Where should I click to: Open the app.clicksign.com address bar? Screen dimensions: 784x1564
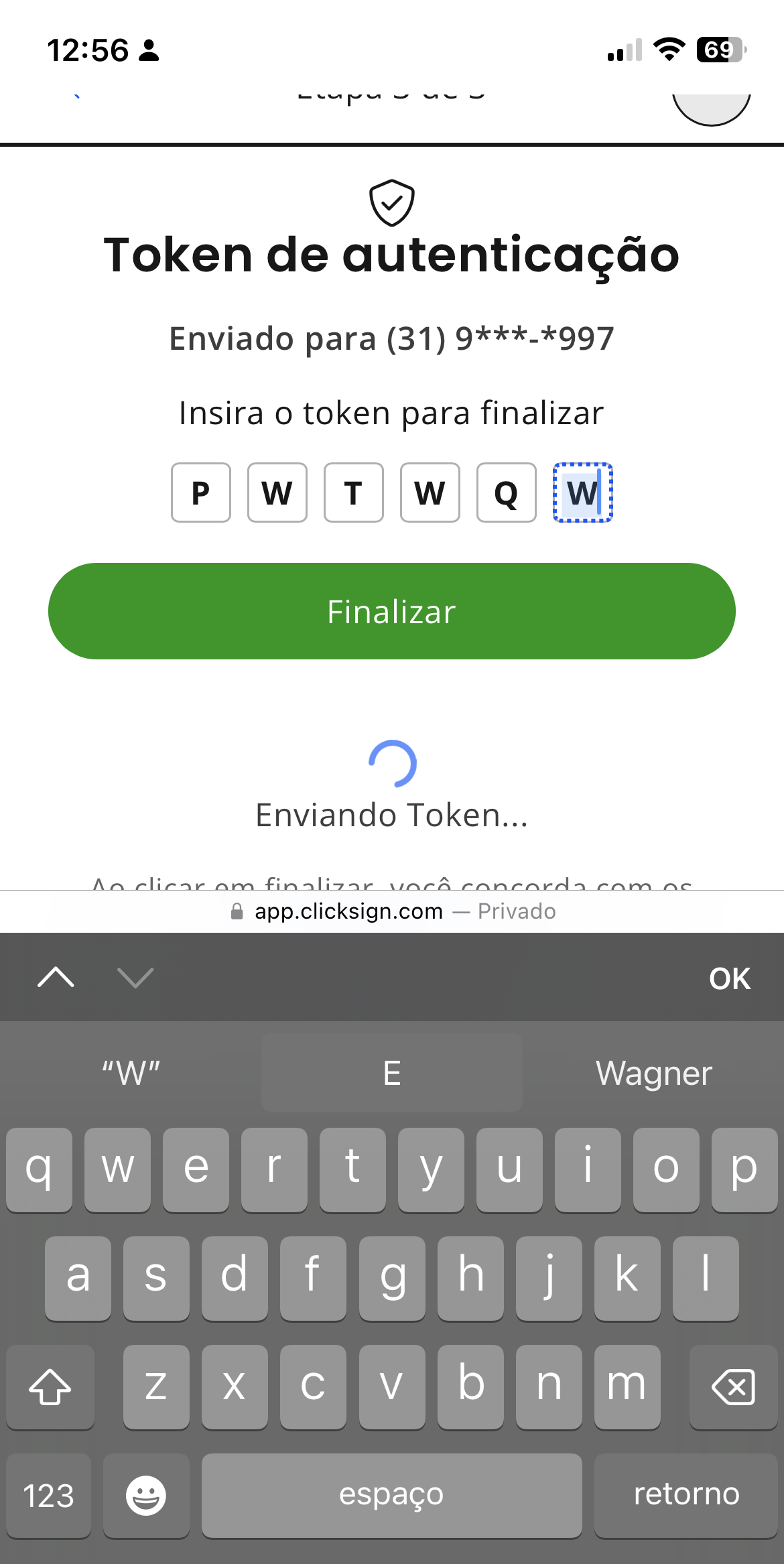[x=392, y=911]
